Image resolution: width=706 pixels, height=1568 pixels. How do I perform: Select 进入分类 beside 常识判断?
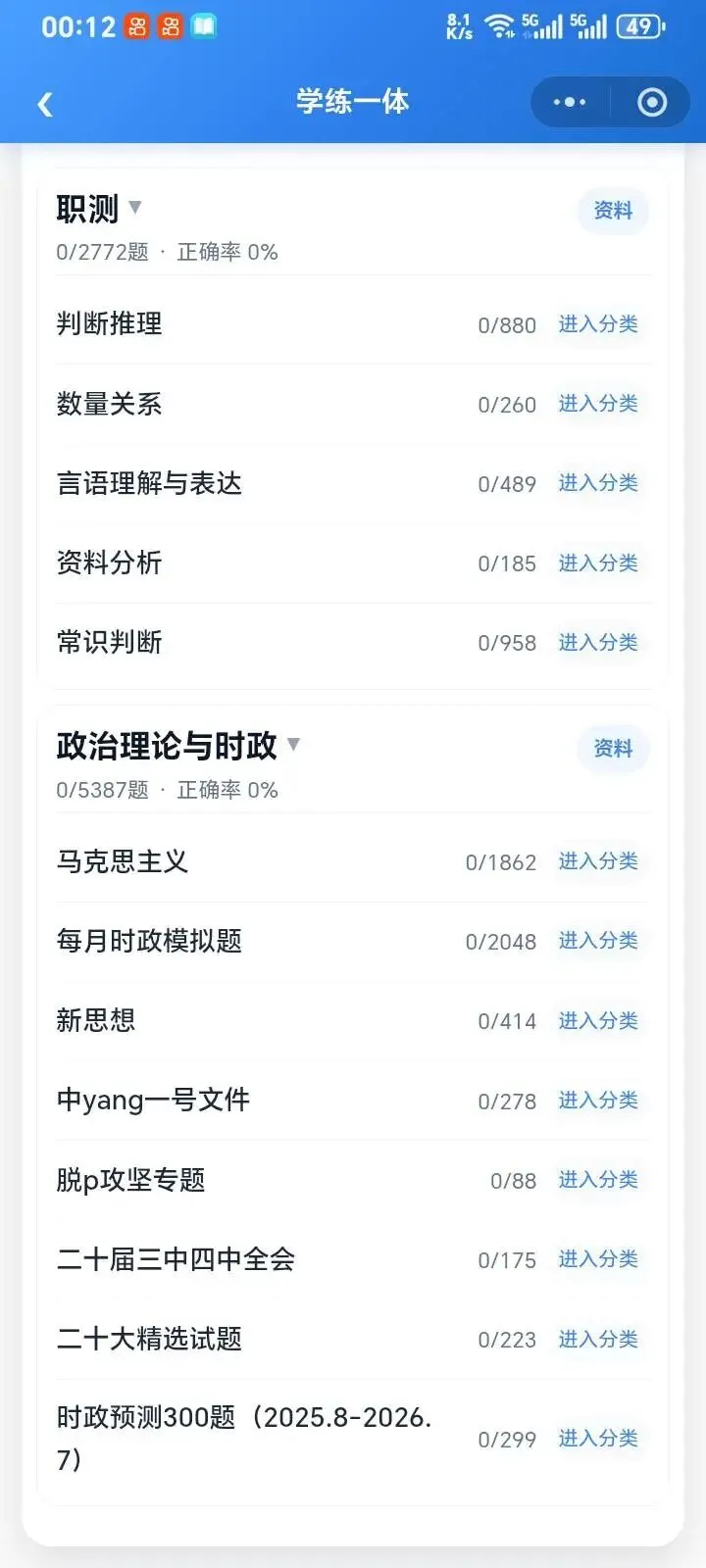[x=598, y=643]
